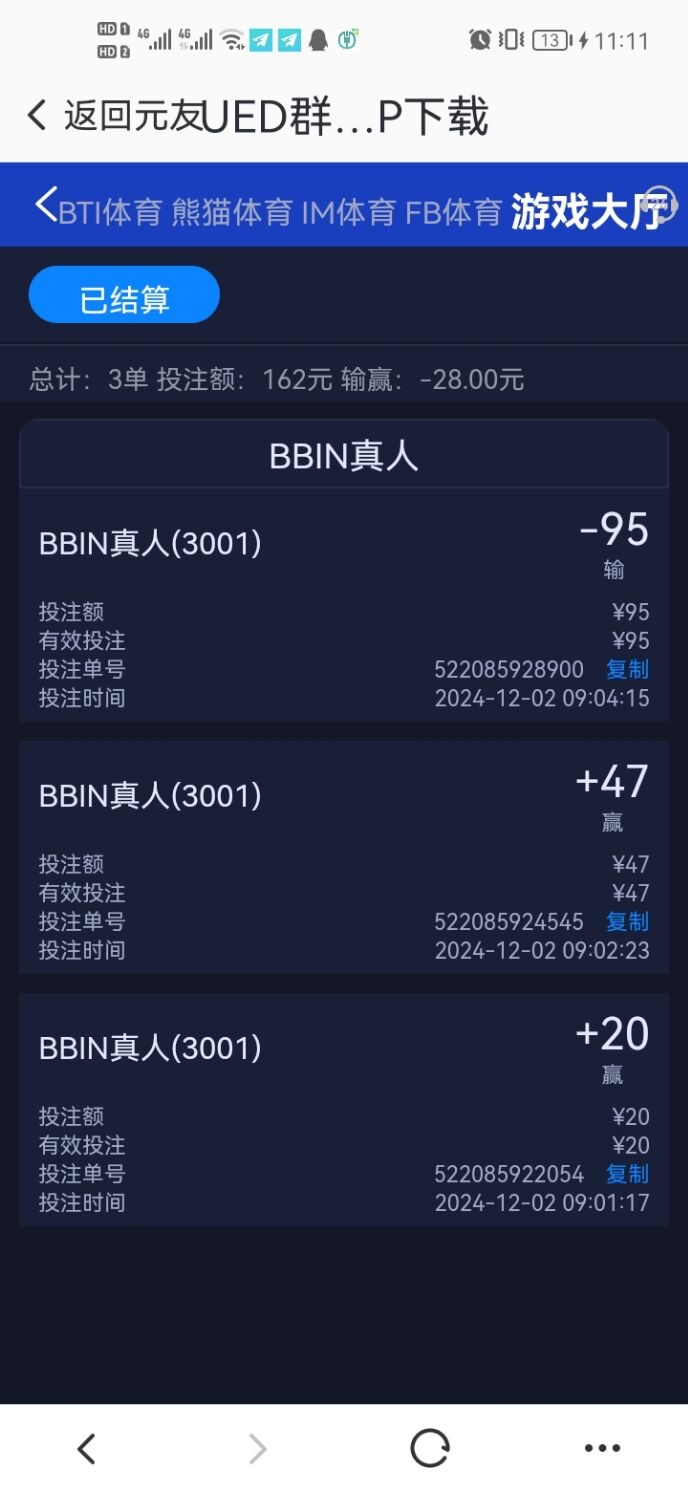The height and width of the screenshot is (1491, 688).
Task: Go back using the bottom browser arrow
Action: [x=87, y=1448]
